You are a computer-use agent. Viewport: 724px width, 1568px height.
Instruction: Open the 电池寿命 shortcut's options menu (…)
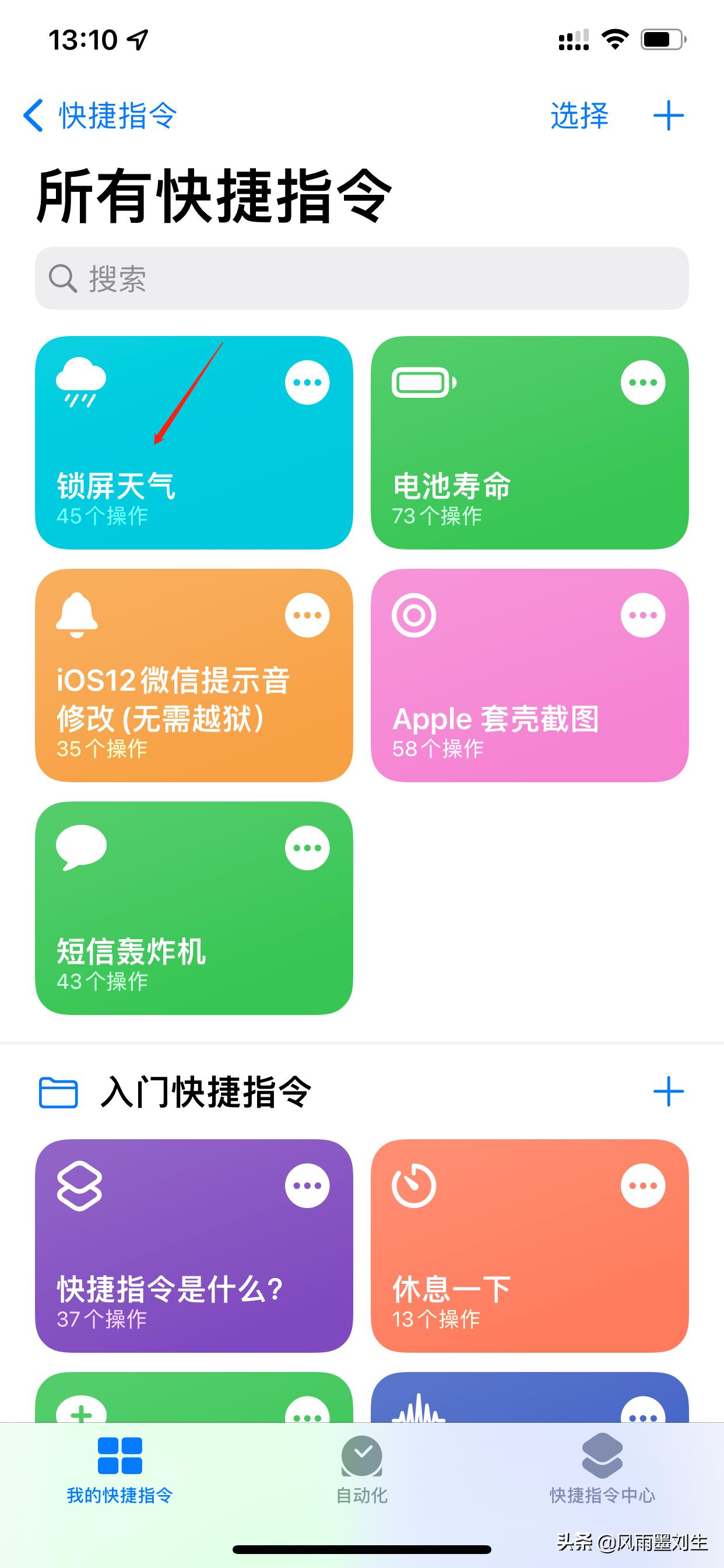pyautogui.click(x=642, y=381)
